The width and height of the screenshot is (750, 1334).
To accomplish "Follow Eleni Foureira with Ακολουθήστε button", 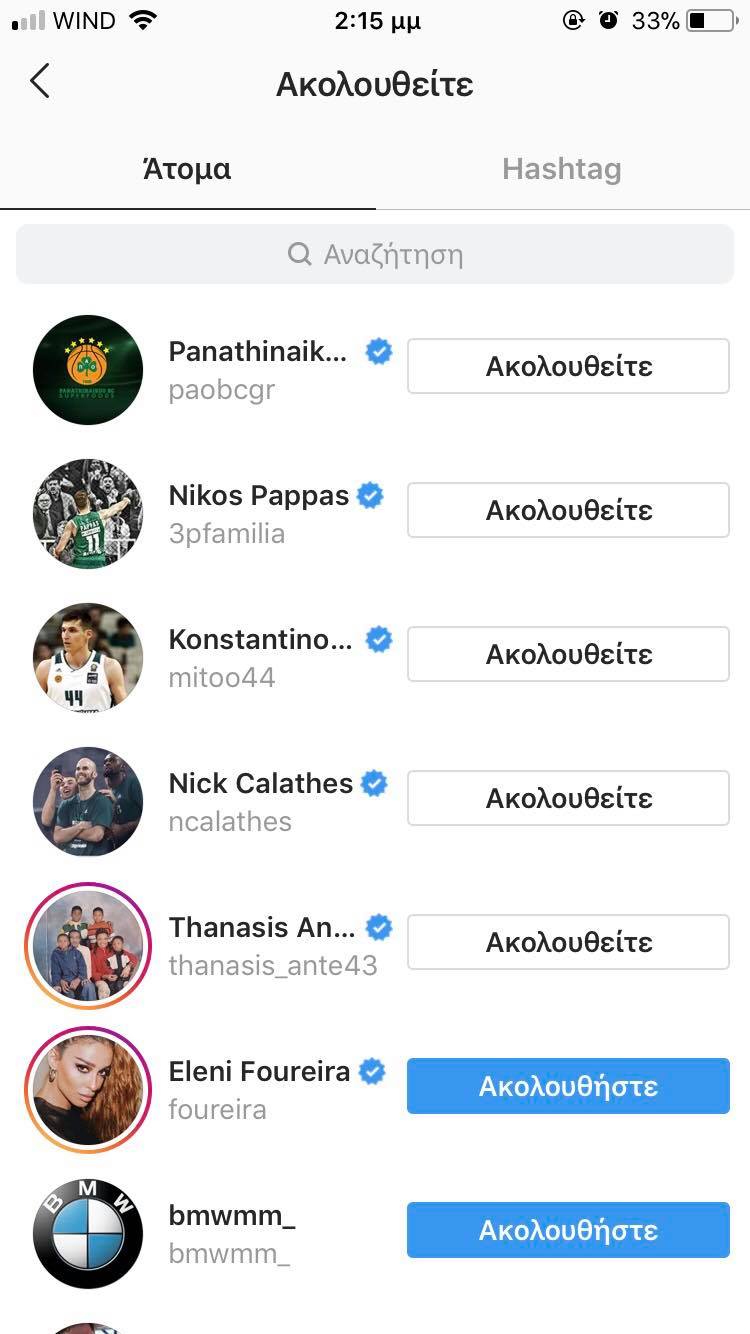I will [568, 1086].
